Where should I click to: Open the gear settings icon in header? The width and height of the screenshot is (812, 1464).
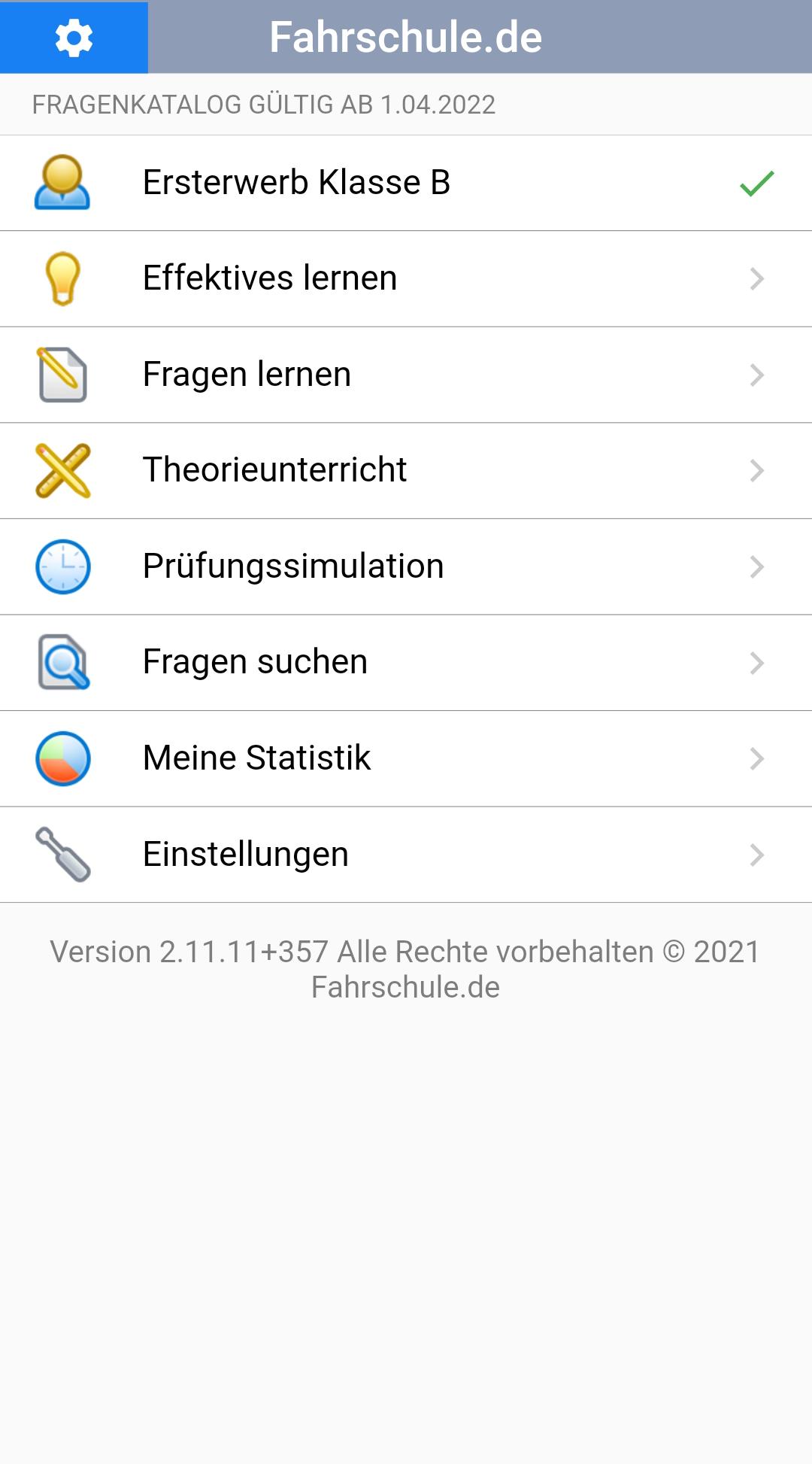[x=74, y=38]
